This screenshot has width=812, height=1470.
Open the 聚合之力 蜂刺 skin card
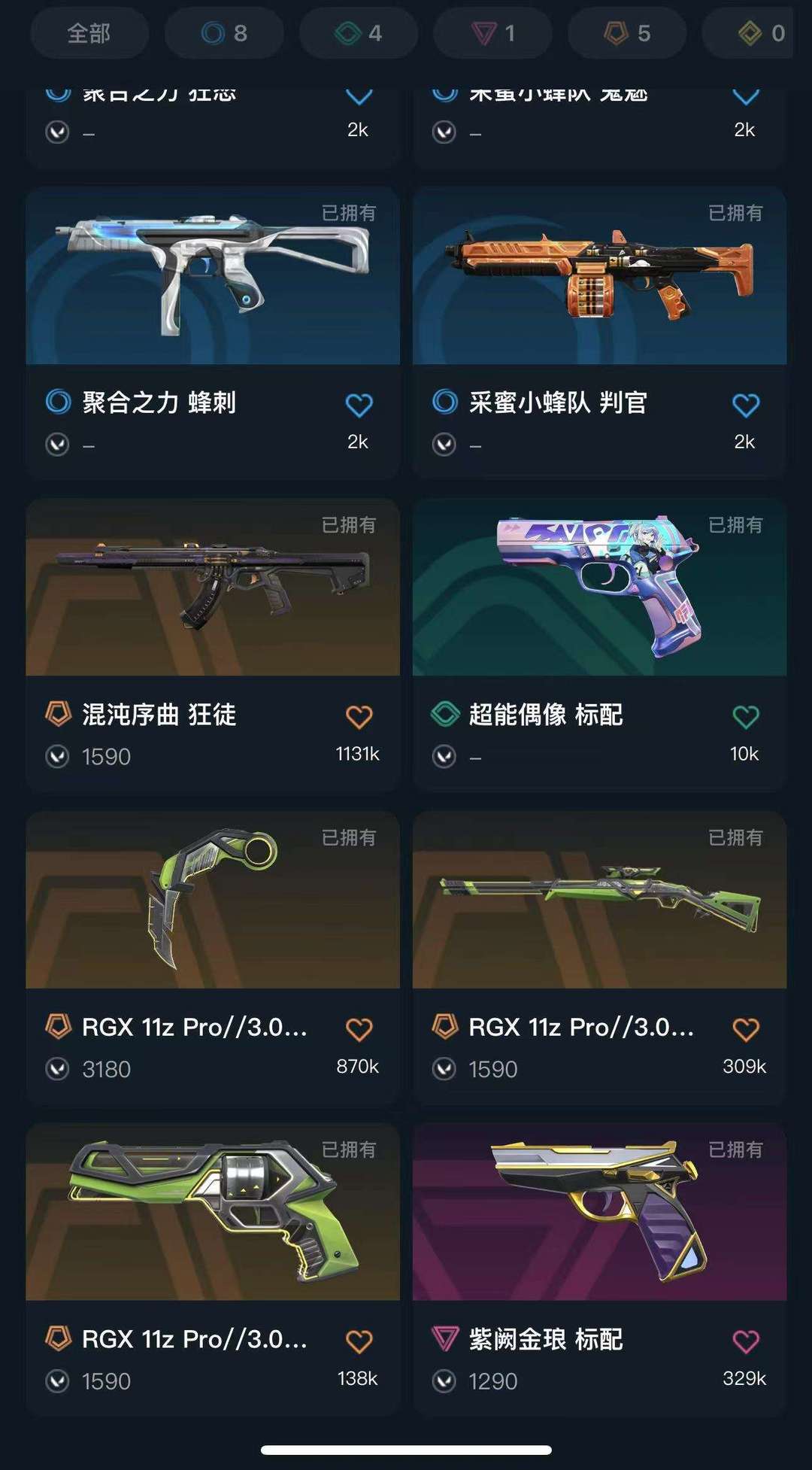pos(213,333)
